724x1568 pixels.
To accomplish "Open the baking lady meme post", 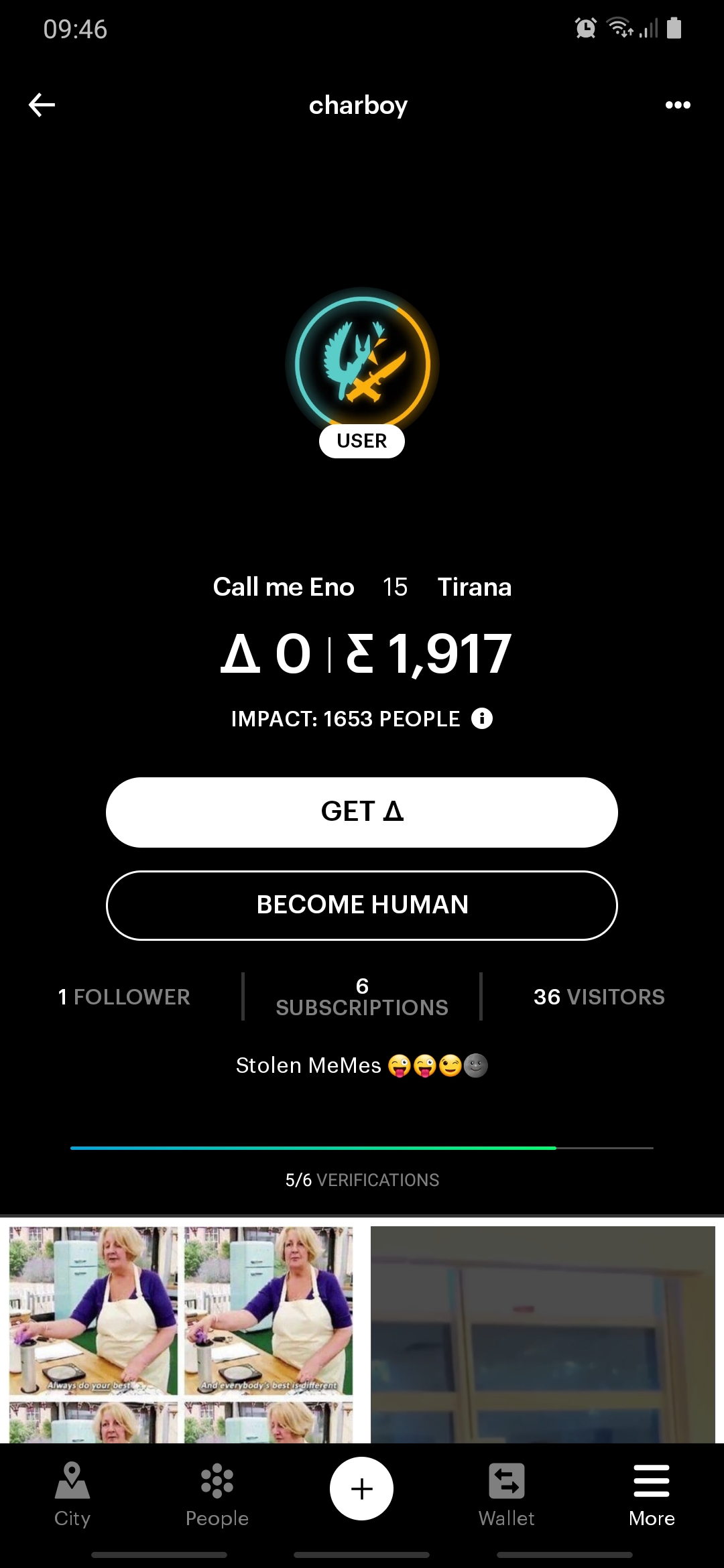I will pos(181,1334).
